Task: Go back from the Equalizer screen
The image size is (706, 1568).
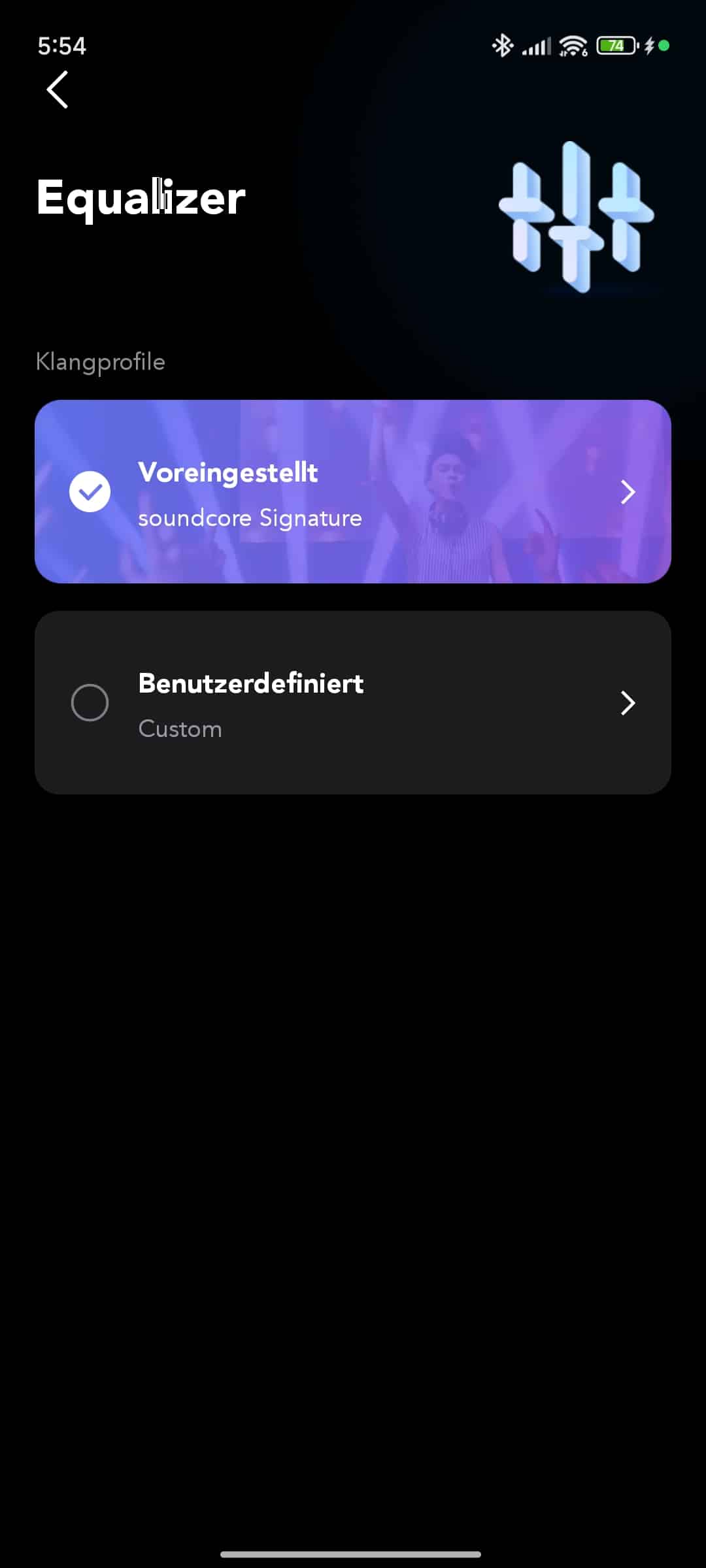Action: (x=58, y=90)
